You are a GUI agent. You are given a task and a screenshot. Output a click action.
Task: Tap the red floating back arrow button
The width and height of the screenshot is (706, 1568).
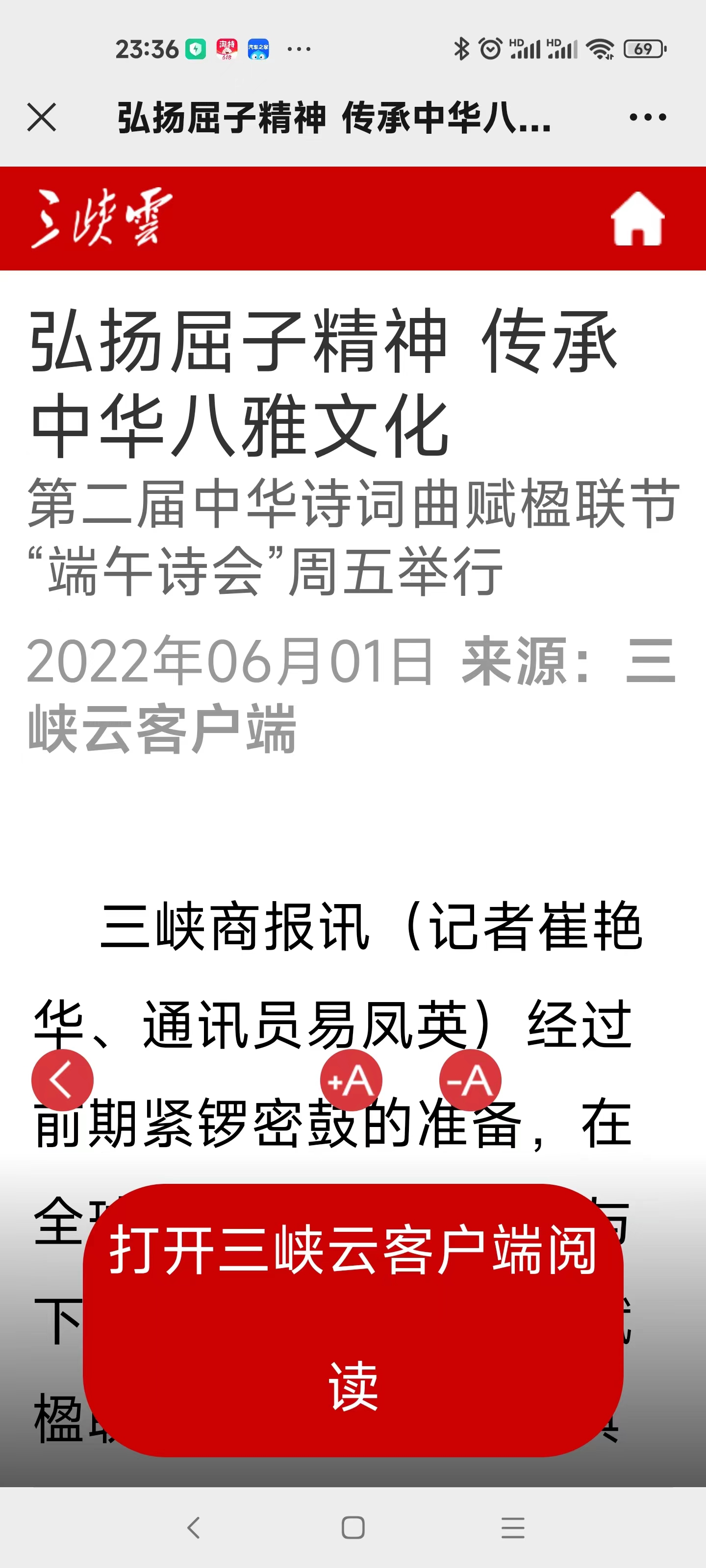tap(62, 1080)
